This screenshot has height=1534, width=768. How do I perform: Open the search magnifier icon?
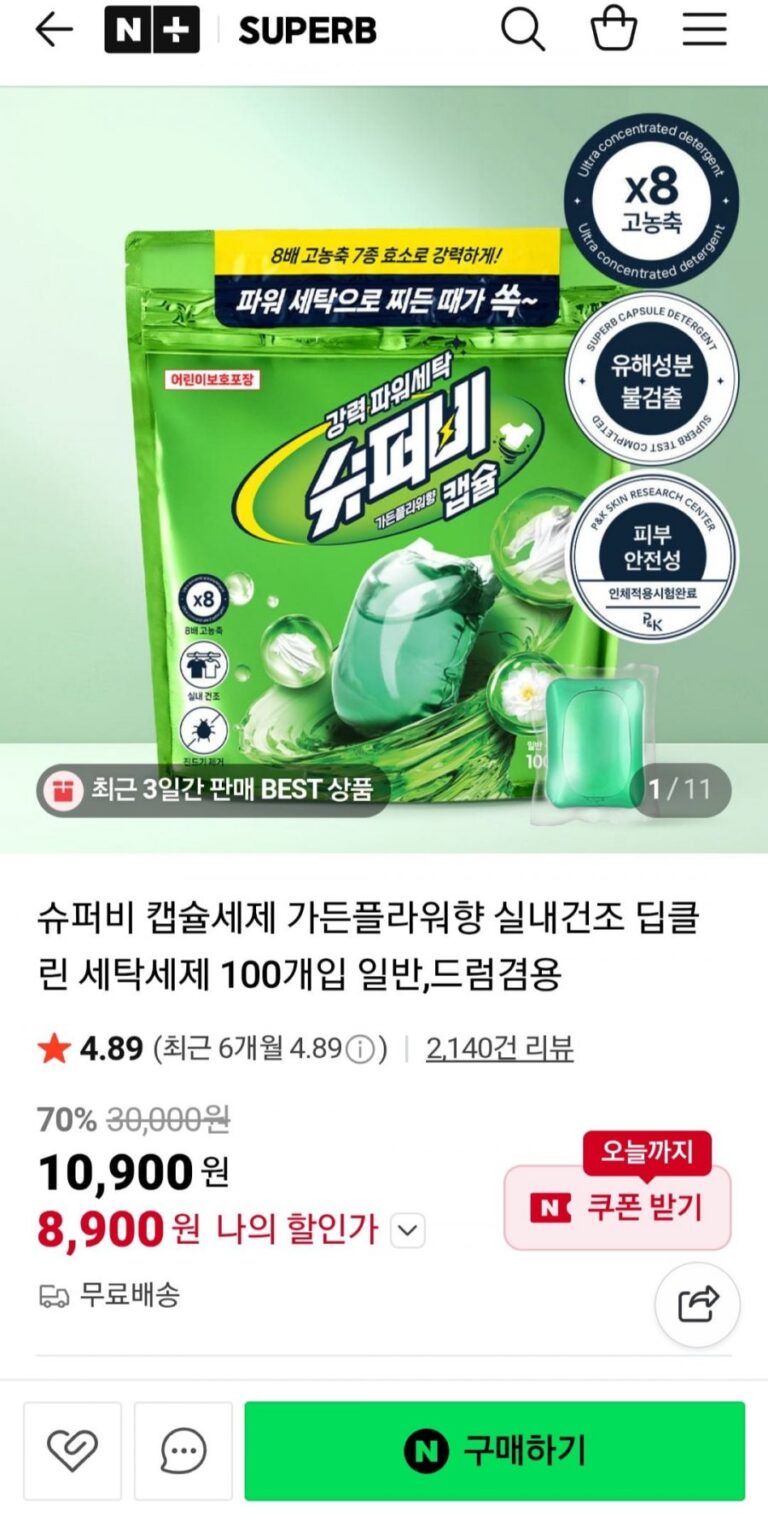522,31
